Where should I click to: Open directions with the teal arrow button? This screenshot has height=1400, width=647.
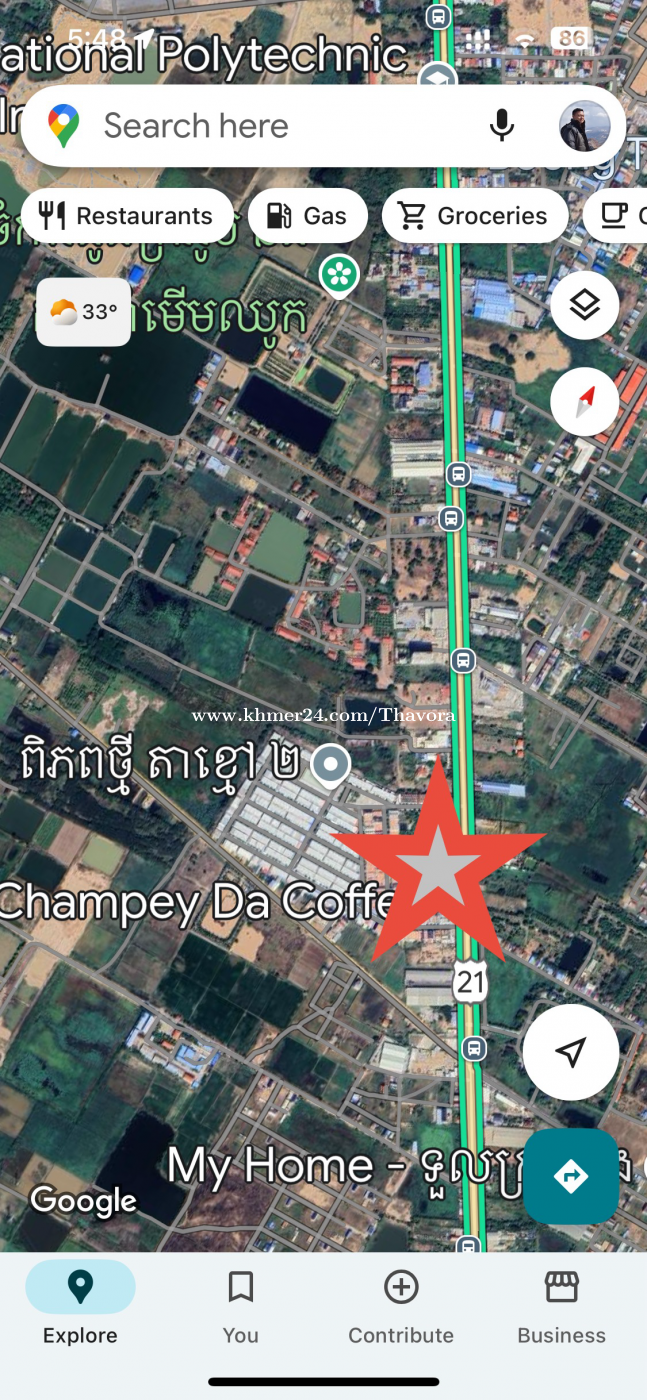coord(570,1176)
